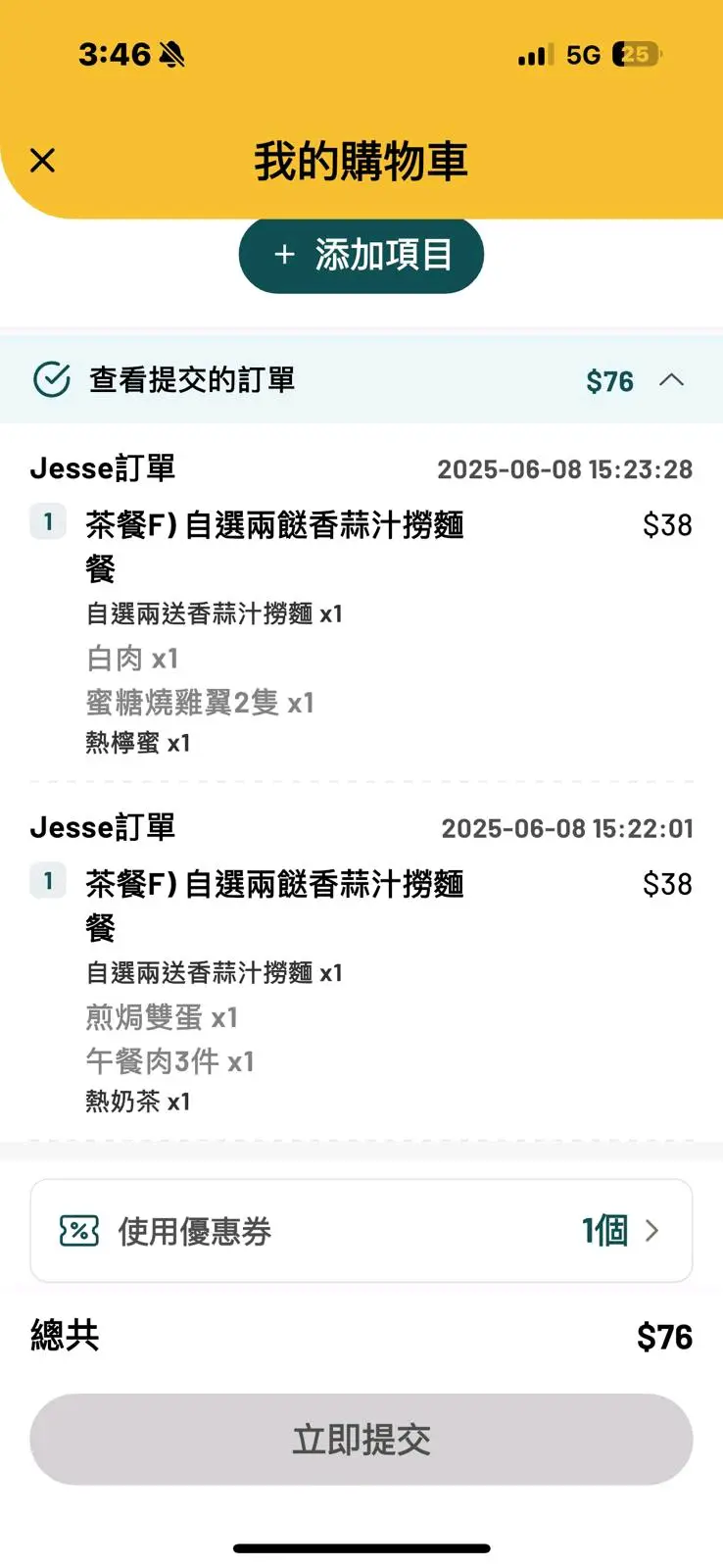Screen dimensions: 723x1568
Task: Collapse the 查看提交的訂單 section
Action: coord(671,380)
